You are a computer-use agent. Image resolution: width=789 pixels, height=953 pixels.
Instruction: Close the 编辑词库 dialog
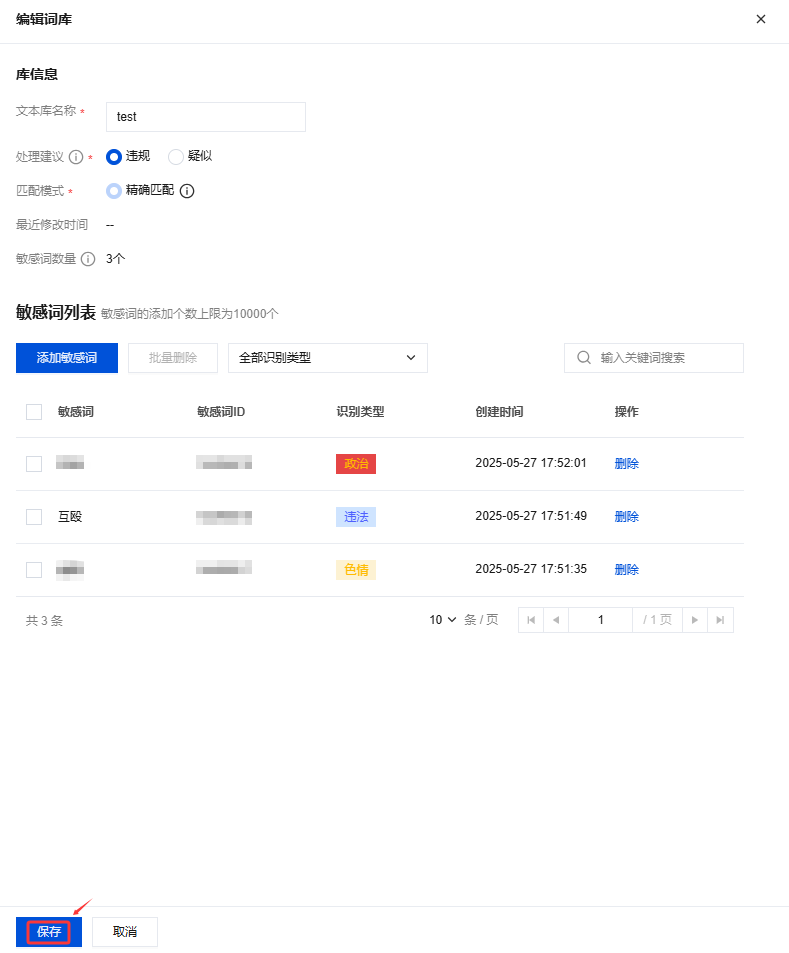tap(761, 19)
